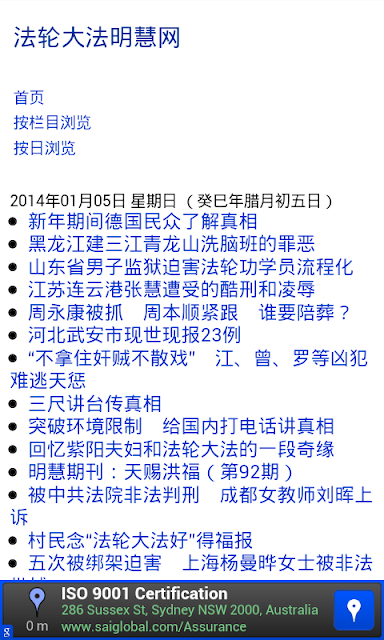
Task: Open article 村民念法轮大法好得福报
Action: coord(140,540)
